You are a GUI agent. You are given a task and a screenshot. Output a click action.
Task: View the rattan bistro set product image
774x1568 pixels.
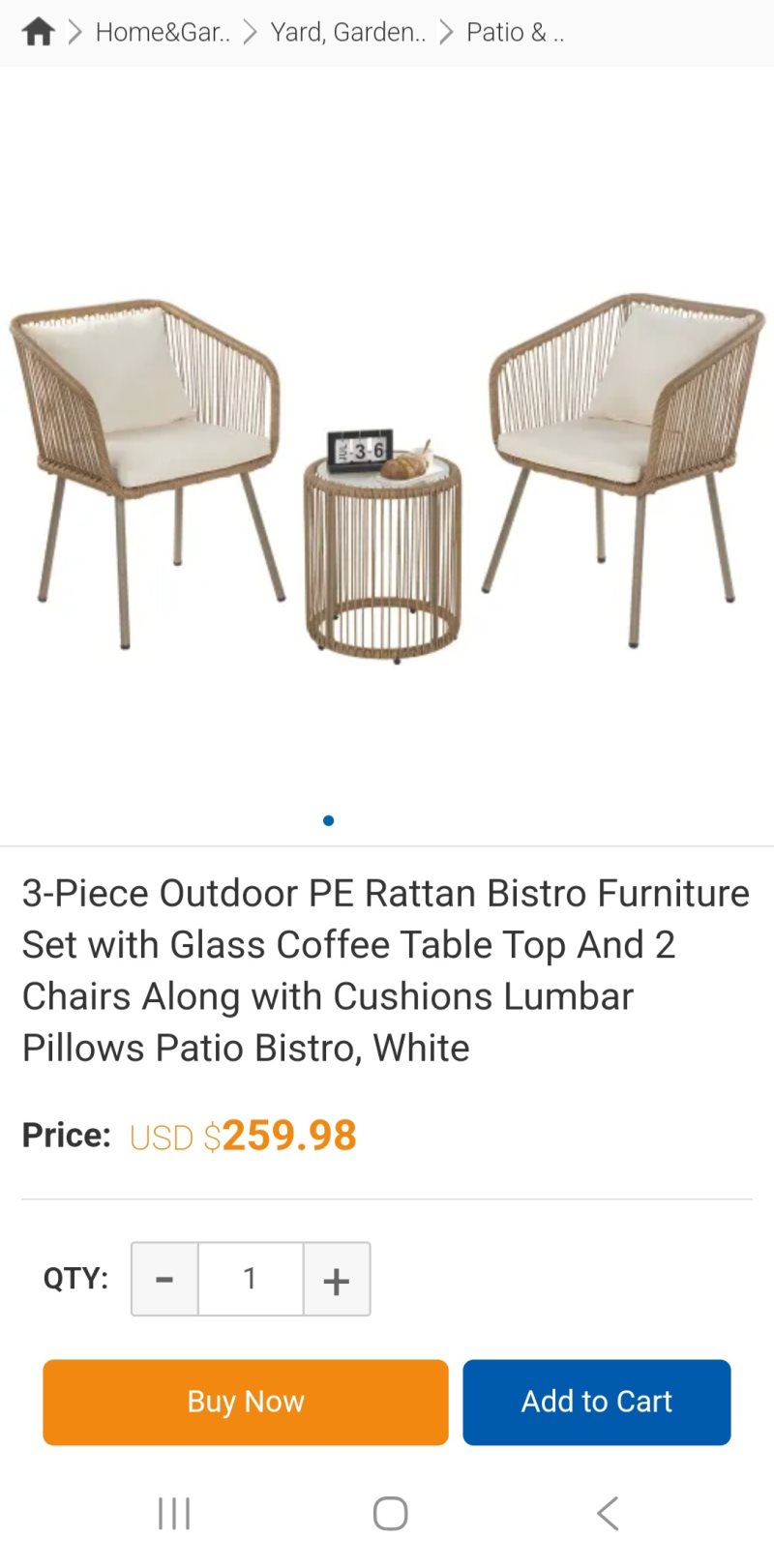point(387,474)
